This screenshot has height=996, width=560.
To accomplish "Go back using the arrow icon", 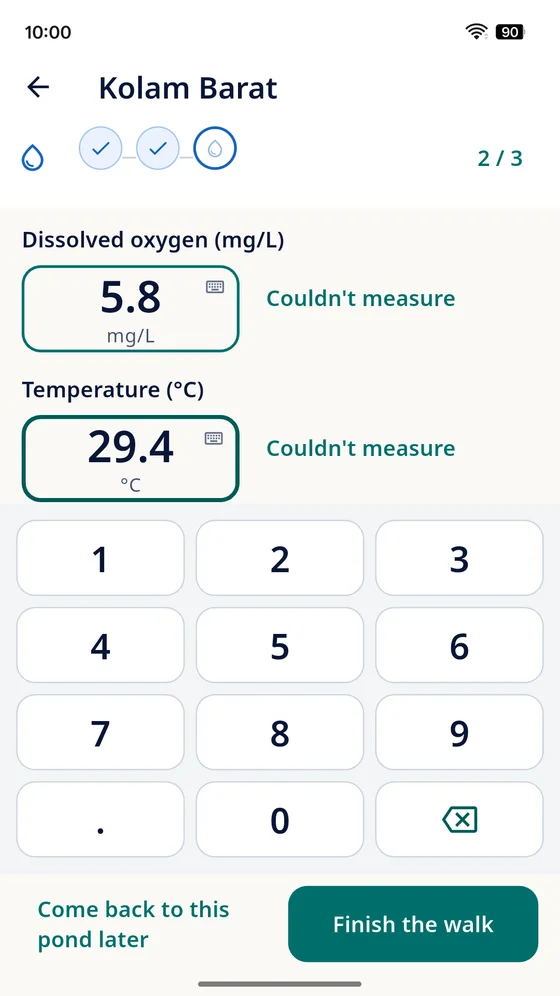I will click(x=38, y=87).
